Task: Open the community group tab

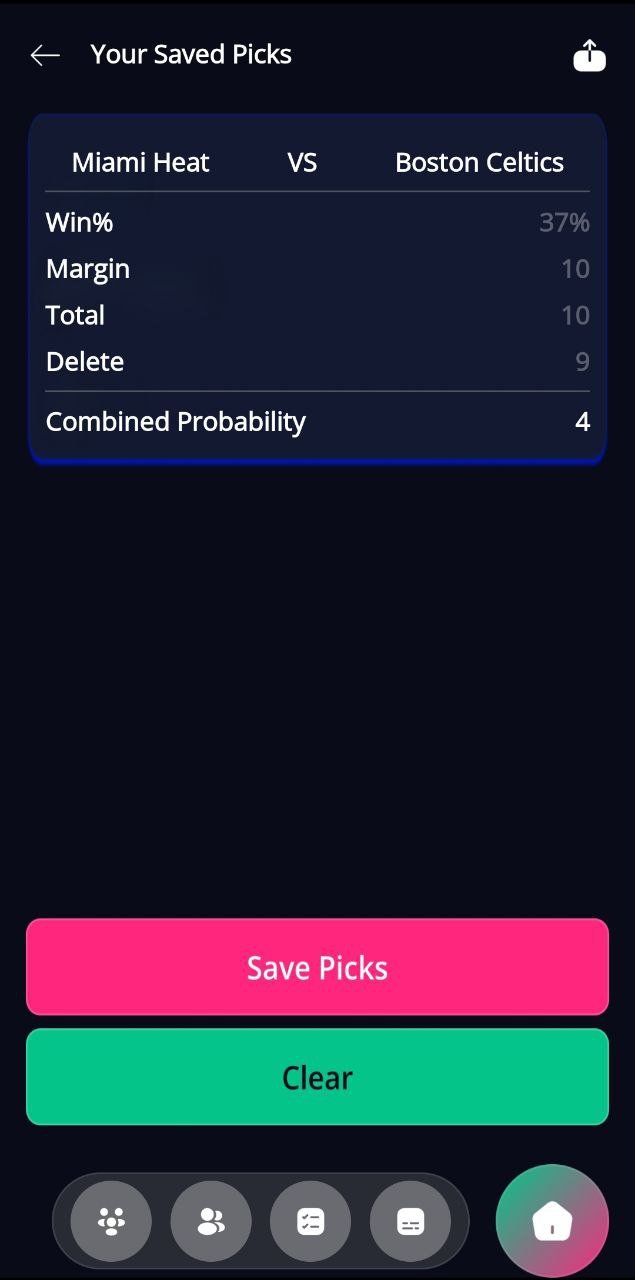Action: (x=111, y=1221)
